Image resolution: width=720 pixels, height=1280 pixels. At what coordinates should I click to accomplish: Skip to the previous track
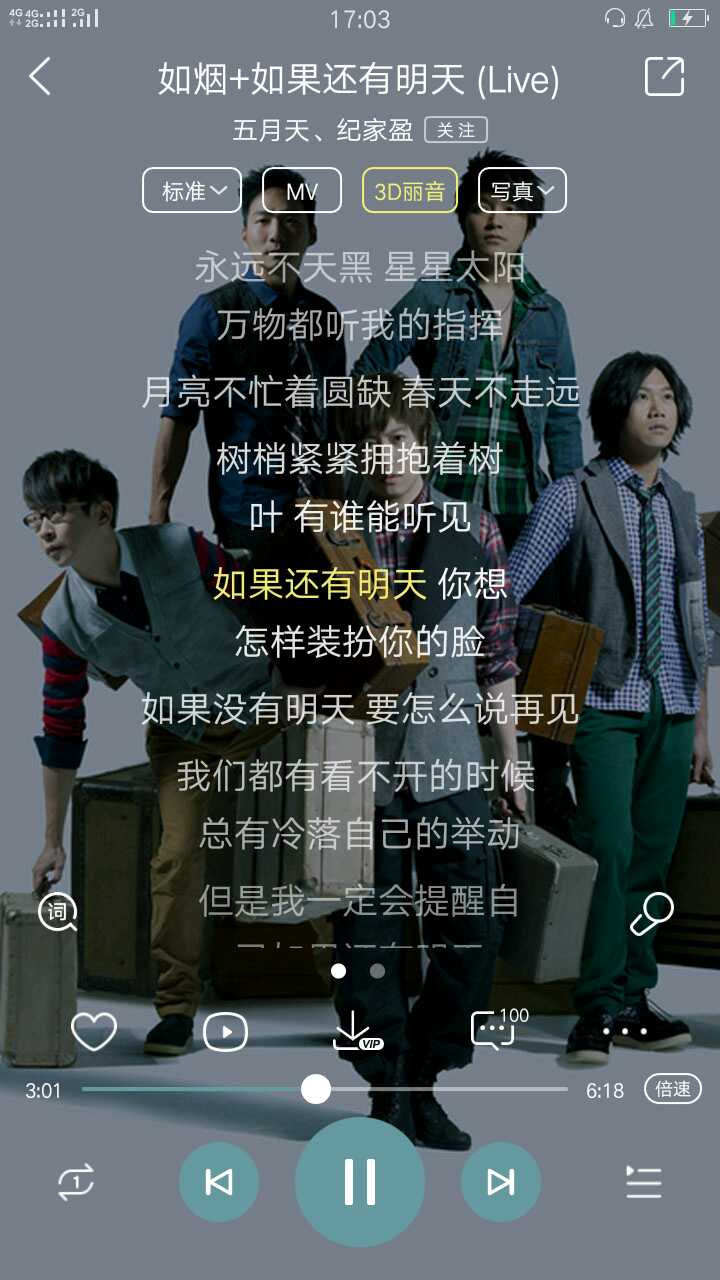(219, 1182)
